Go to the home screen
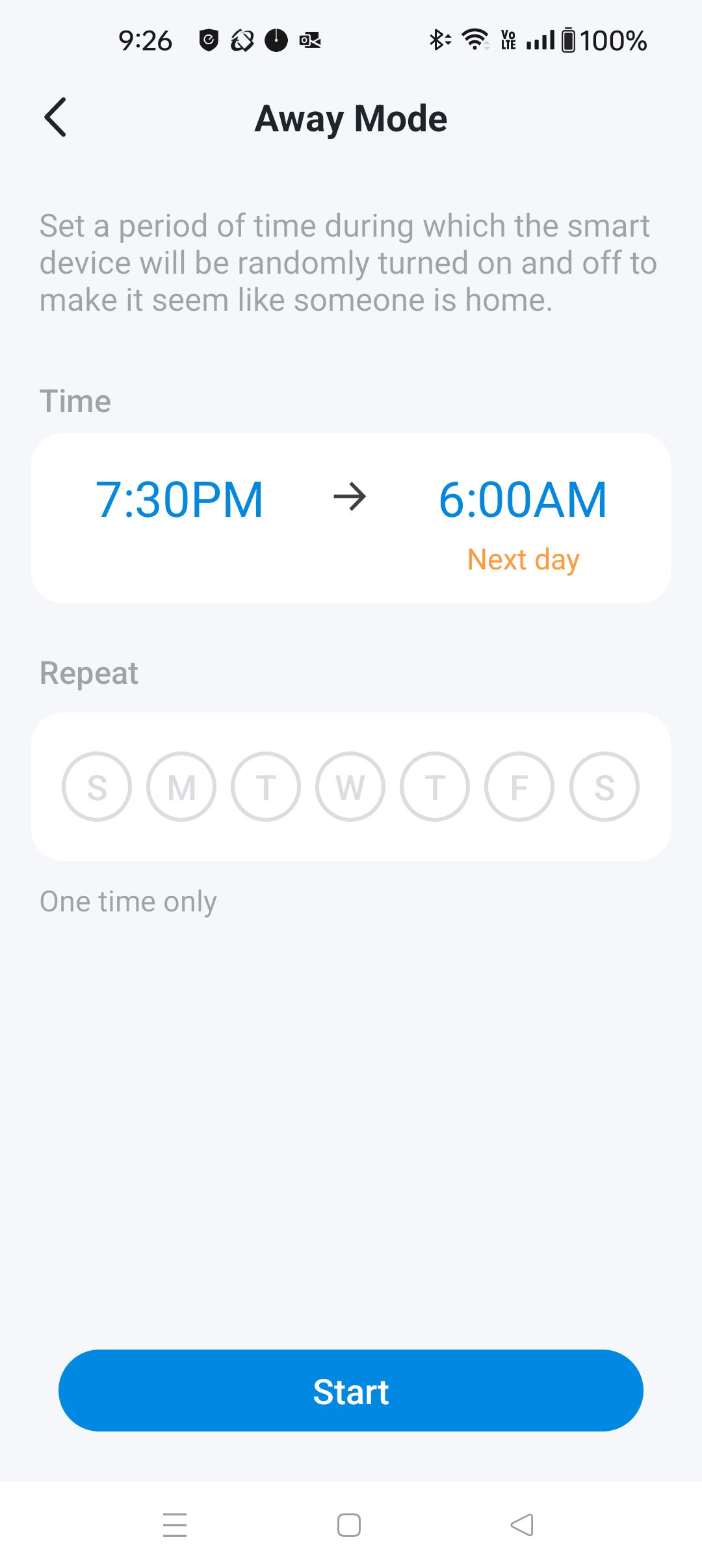702x1568 pixels. (349, 1525)
